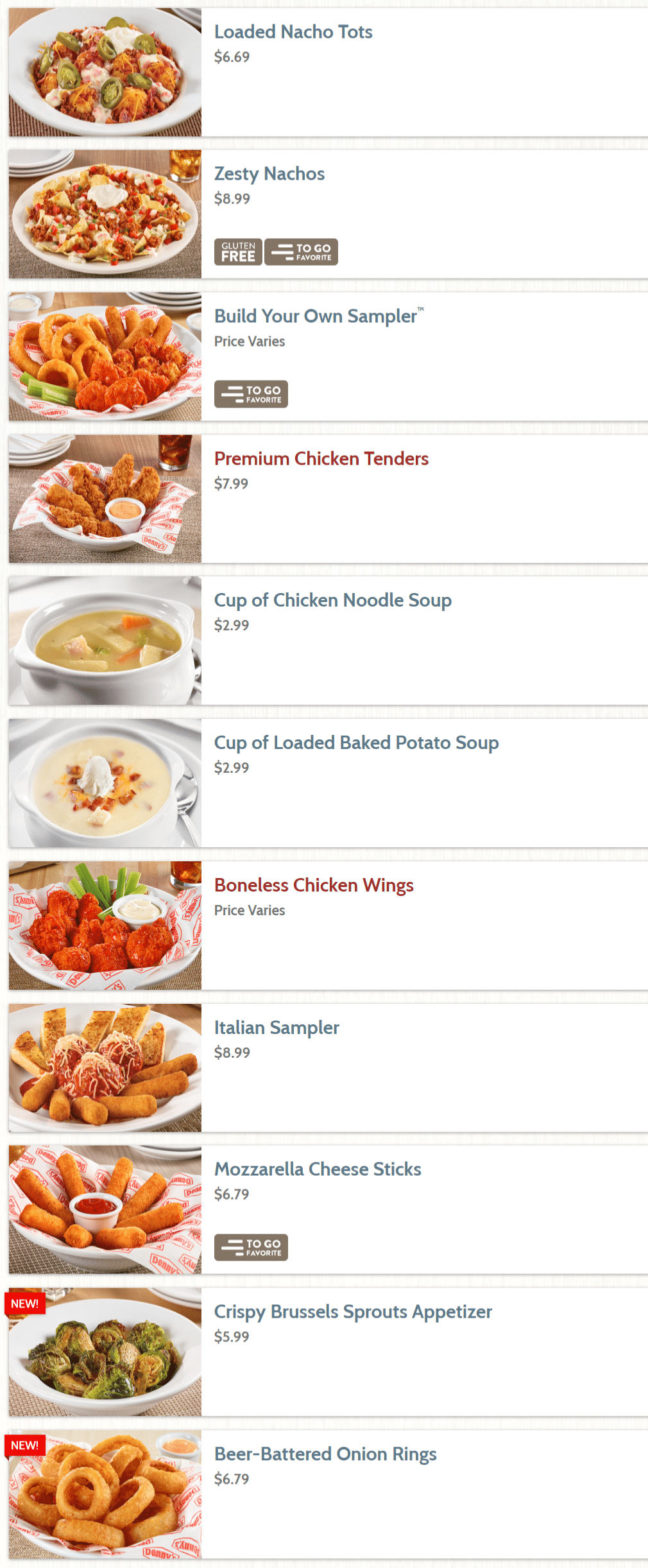Click the To Go Favorite icon under Zesty Nachos
648x1568 pixels.
pos(301,252)
